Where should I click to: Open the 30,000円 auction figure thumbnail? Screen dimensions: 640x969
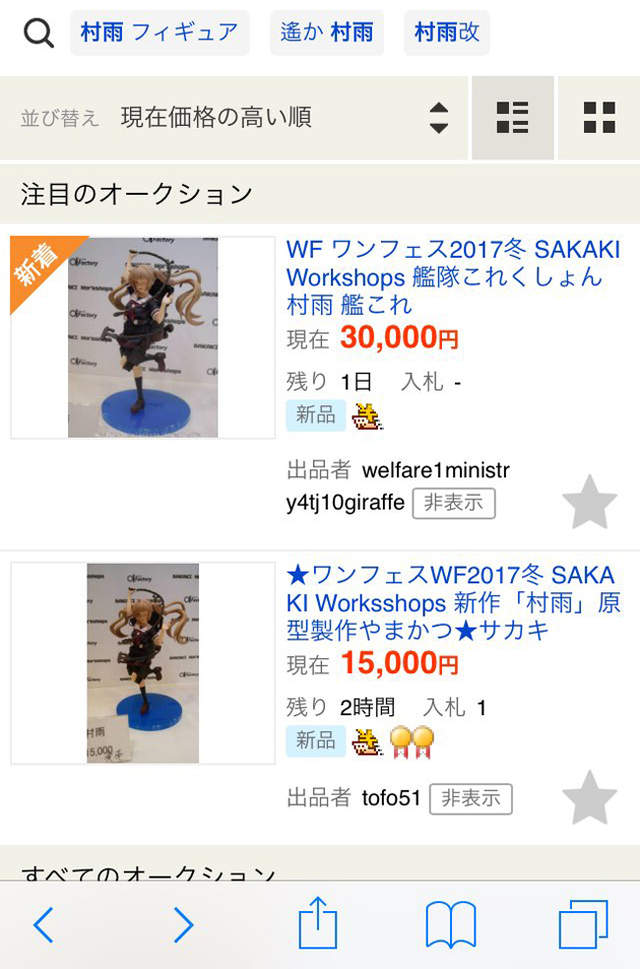point(142,337)
